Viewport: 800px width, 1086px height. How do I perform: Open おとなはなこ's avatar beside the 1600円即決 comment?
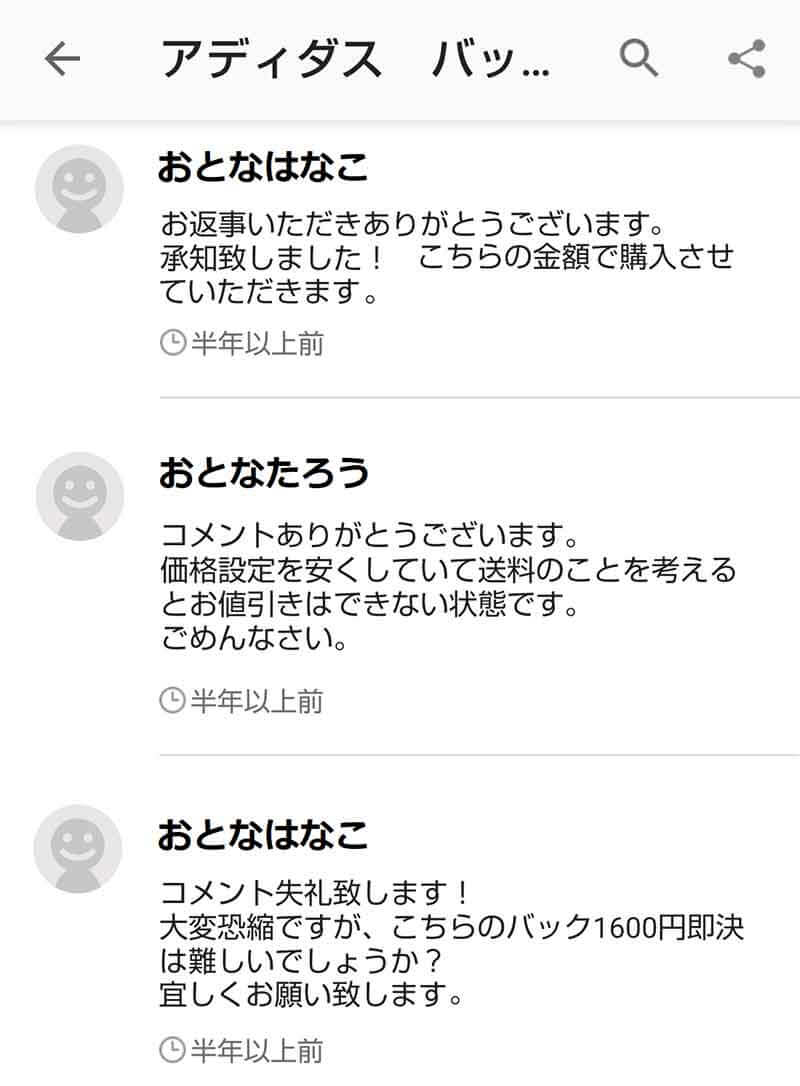tap(79, 848)
